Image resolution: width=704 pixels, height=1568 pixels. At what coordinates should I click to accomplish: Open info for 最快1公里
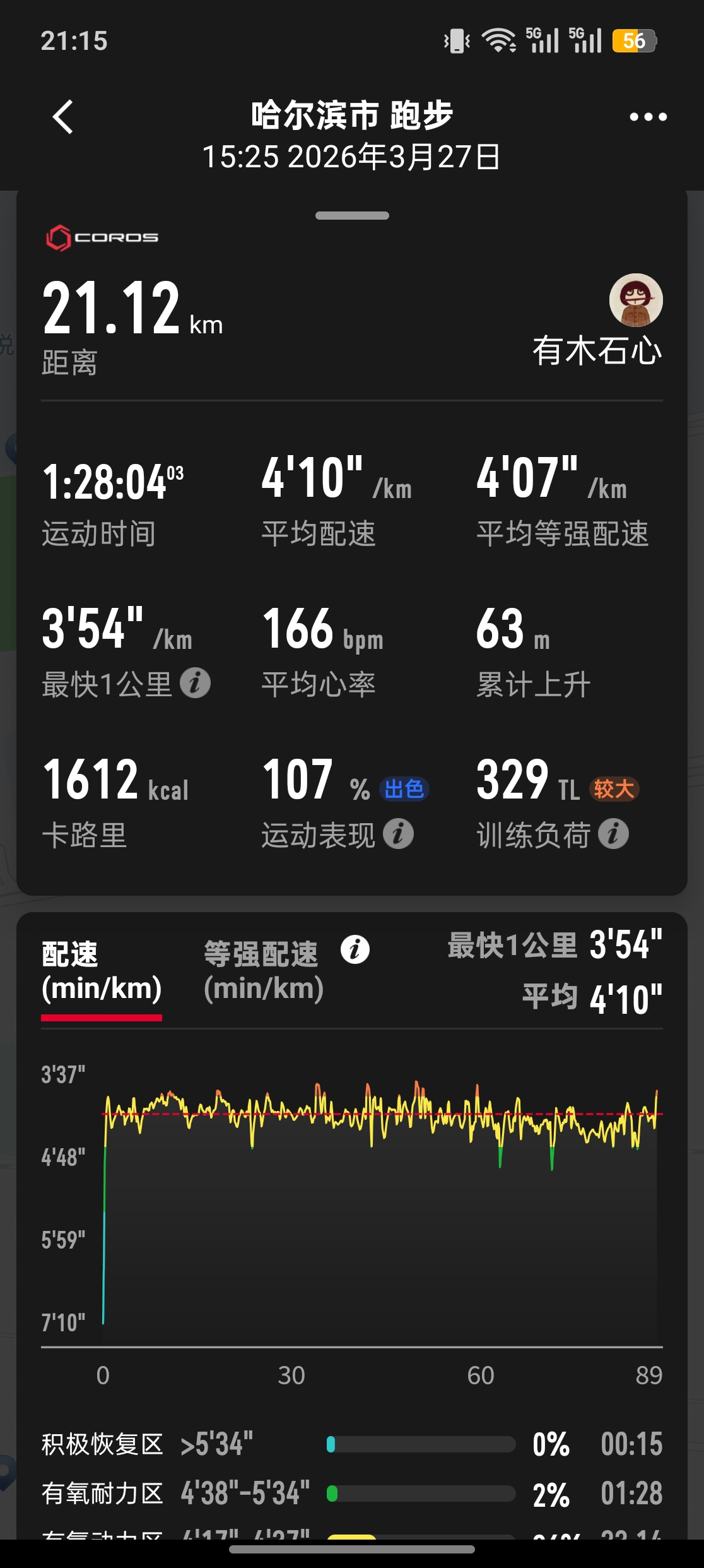(195, 683)
